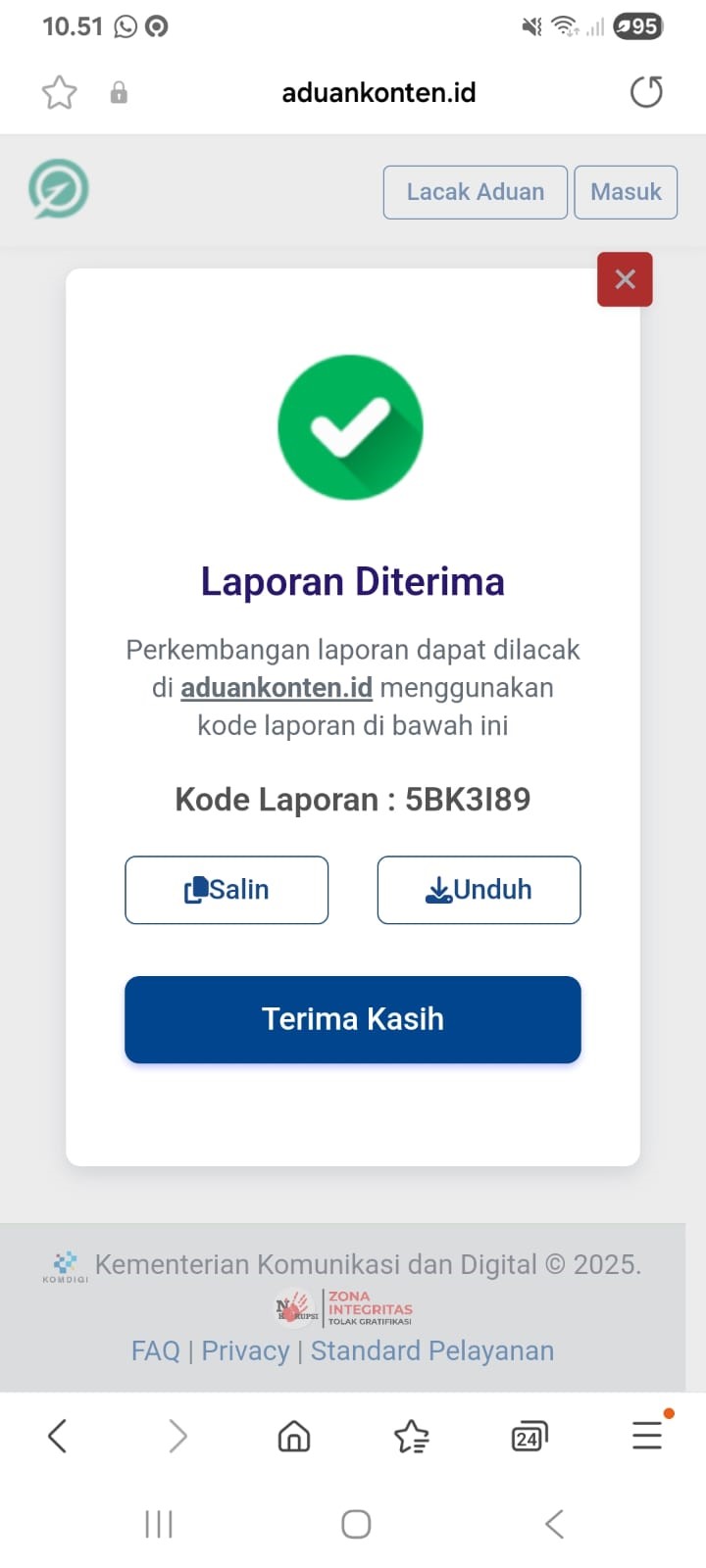The width and height of the screenshot is (706, 1568).
Task: Open the aduankonten.id link in the message
Action: pyautogui.click(x=277, y=688)
